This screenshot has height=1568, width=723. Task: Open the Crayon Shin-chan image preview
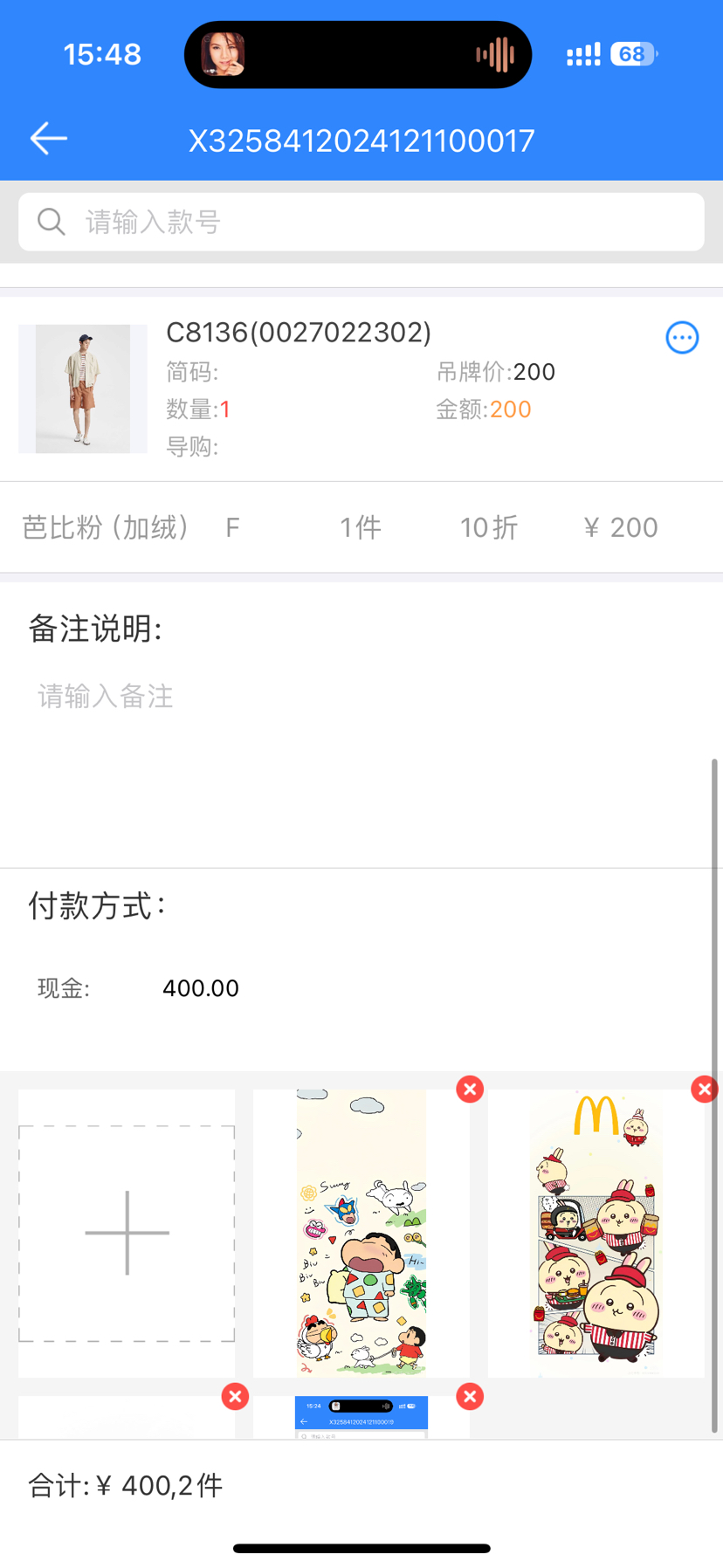click(361, 1233)
